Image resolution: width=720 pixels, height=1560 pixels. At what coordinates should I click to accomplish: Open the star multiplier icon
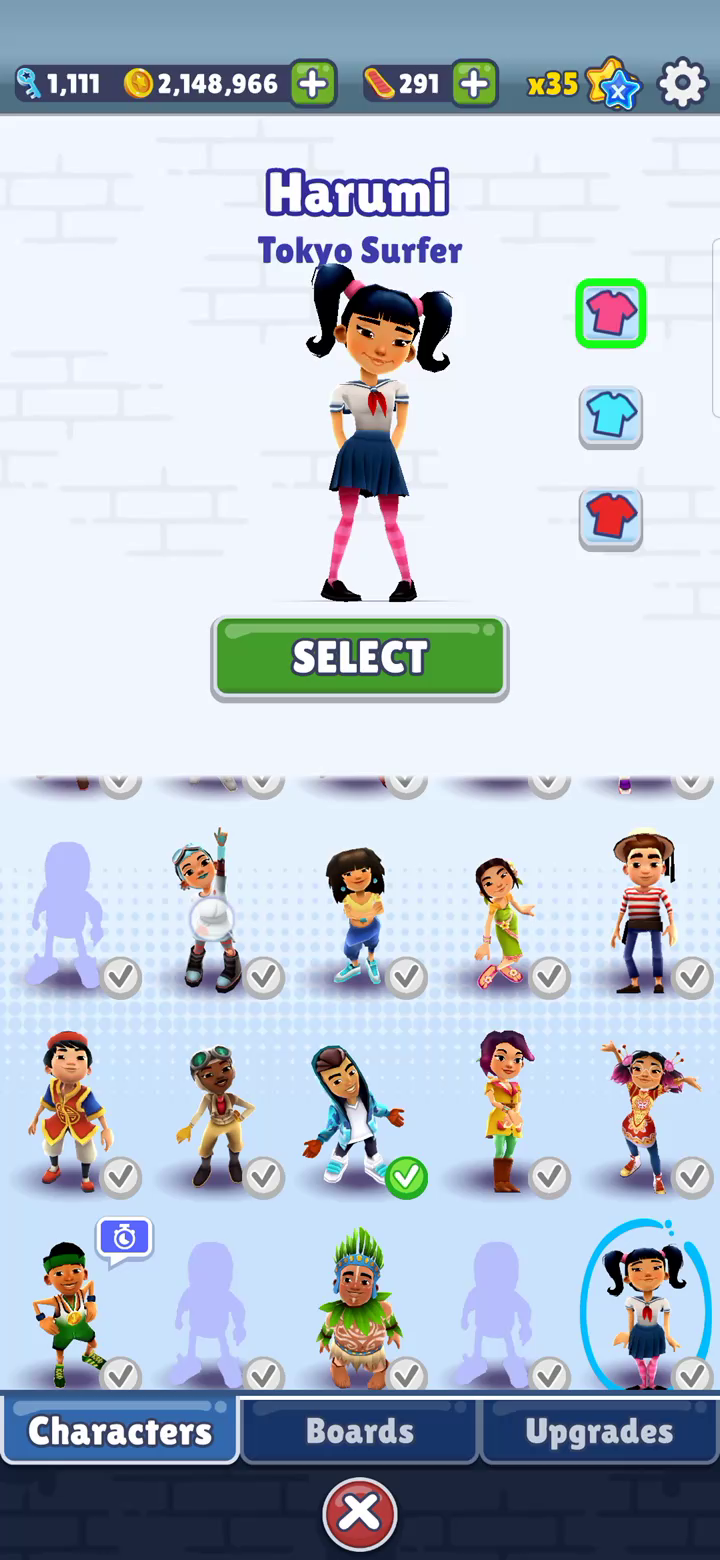click(612, 84)
